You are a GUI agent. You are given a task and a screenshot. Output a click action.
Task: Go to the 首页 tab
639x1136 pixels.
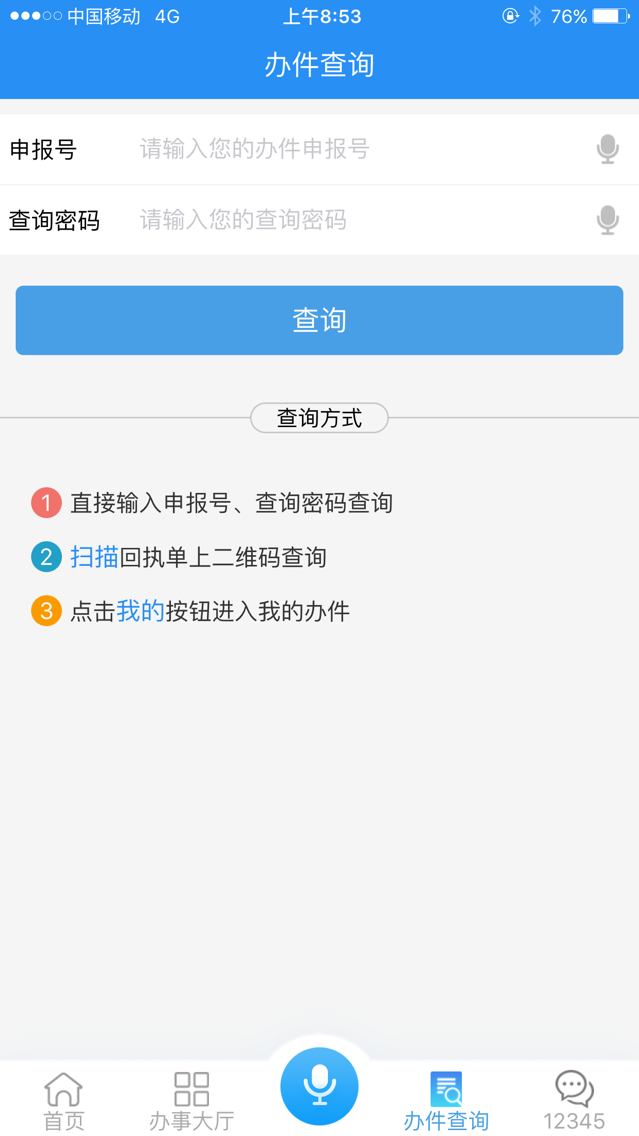(64, 1100)
